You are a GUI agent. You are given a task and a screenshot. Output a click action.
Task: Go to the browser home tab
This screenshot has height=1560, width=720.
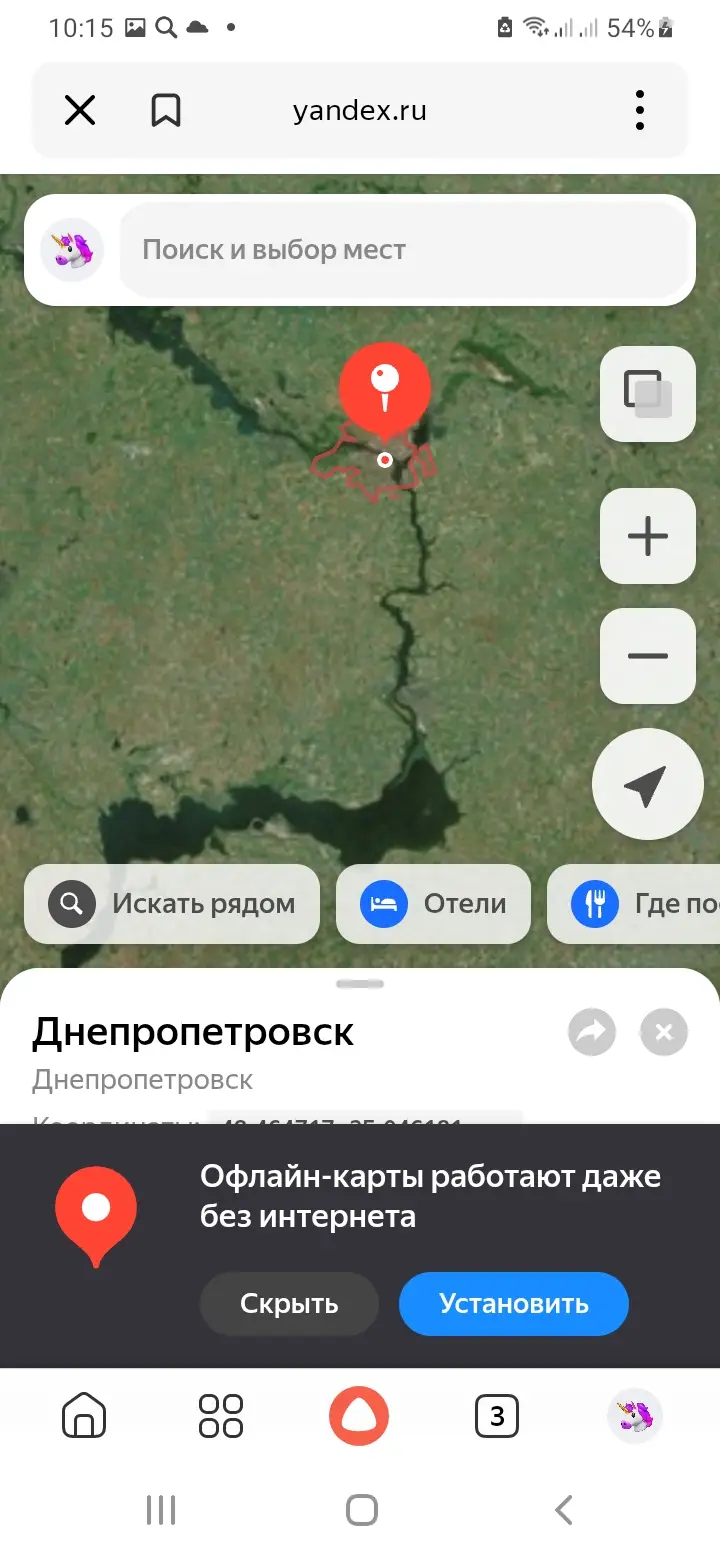pos(84,1416)
